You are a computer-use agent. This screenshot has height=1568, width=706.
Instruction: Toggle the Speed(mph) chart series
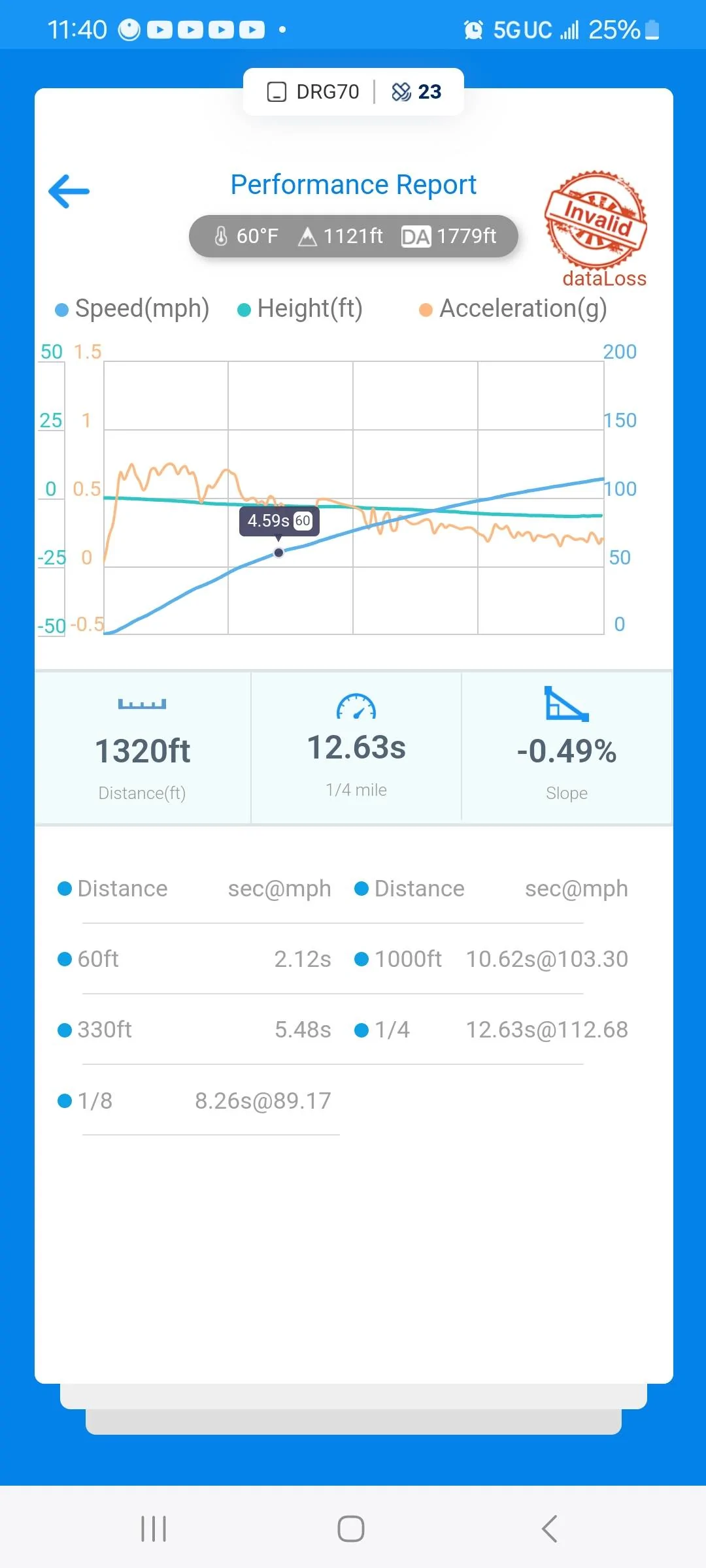pos(133,308)
